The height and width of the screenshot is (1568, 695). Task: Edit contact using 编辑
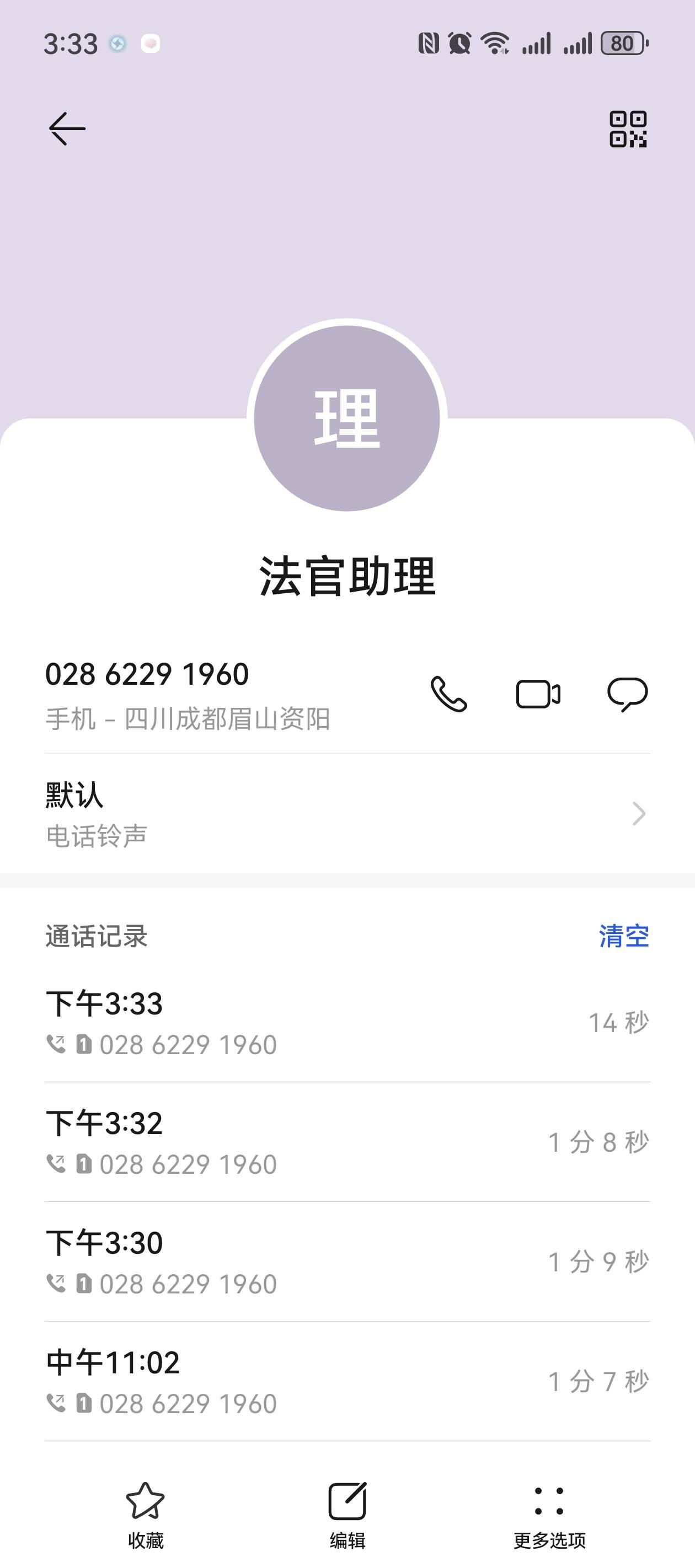click(x=347, y=1513)
